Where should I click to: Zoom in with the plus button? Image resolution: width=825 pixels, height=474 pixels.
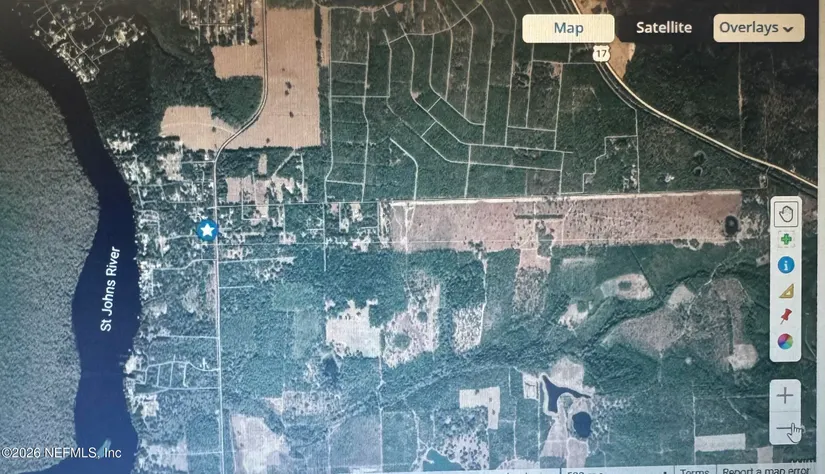coord(787,394)
